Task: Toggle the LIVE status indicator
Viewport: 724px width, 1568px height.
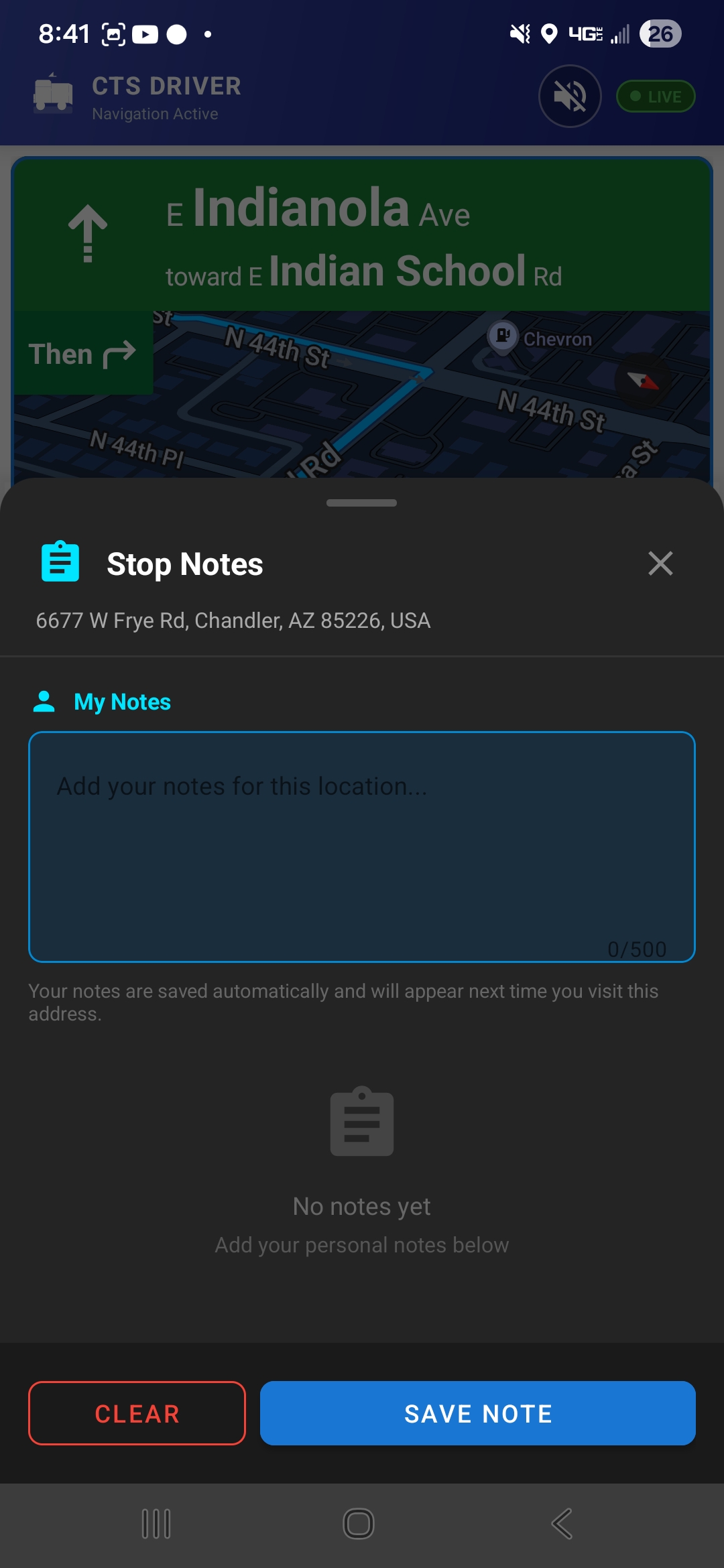Action: coord(655,96)
